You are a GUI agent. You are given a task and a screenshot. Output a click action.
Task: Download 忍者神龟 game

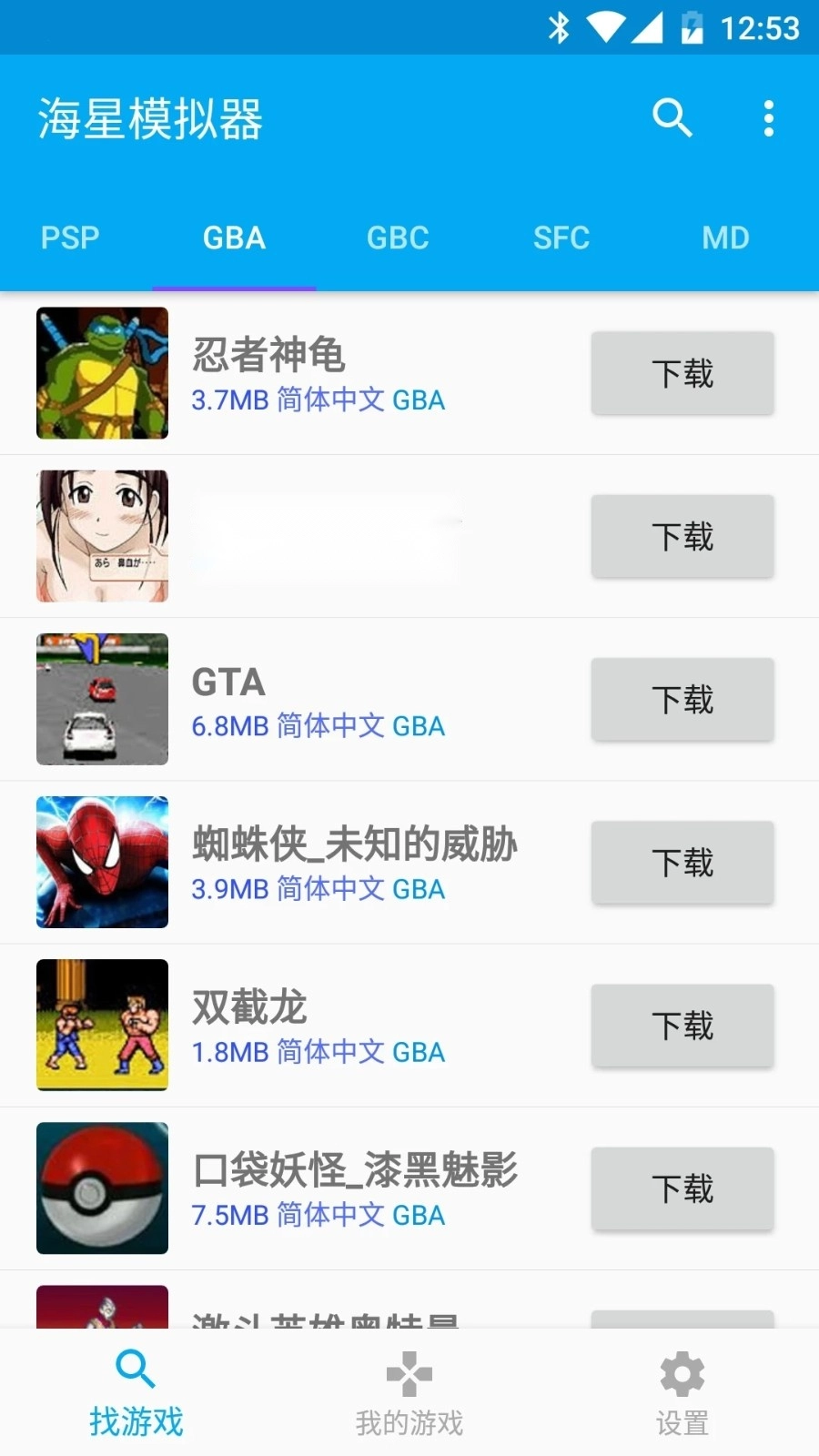[682, 373]
